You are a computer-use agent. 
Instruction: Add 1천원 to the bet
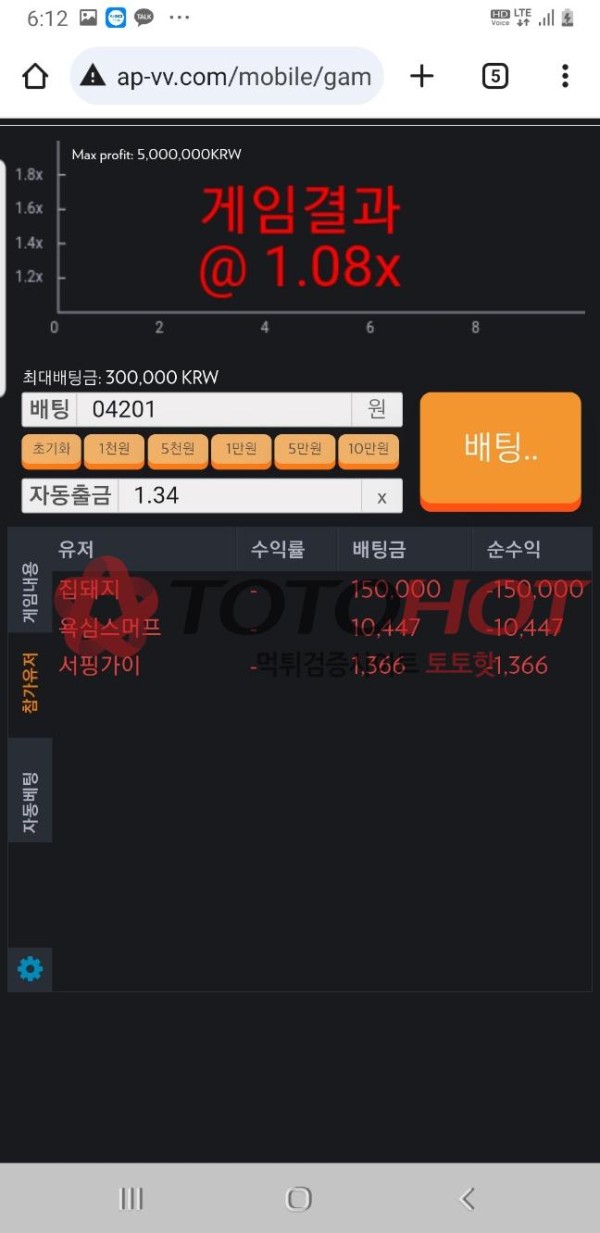[x=115, y=450]
